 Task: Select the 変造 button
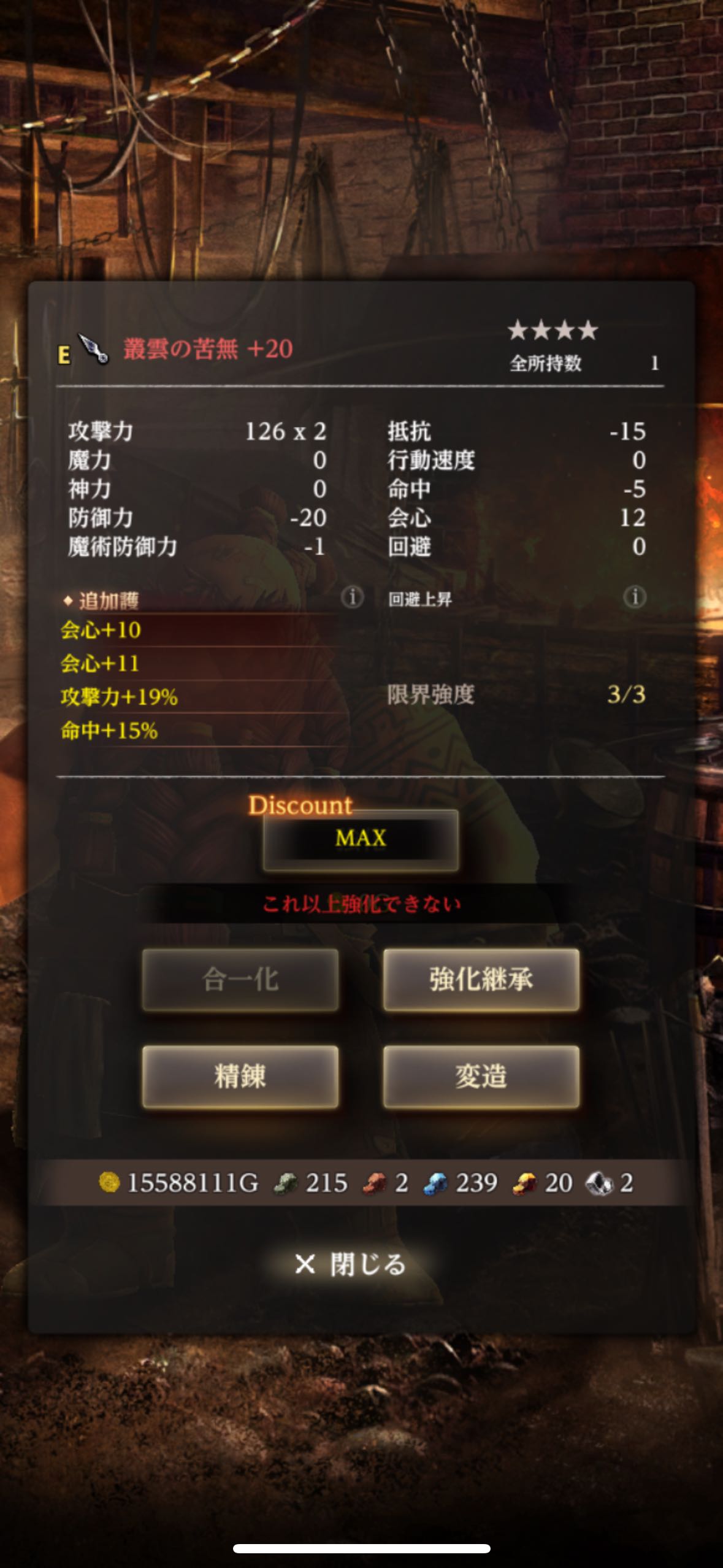point(481,1077)
